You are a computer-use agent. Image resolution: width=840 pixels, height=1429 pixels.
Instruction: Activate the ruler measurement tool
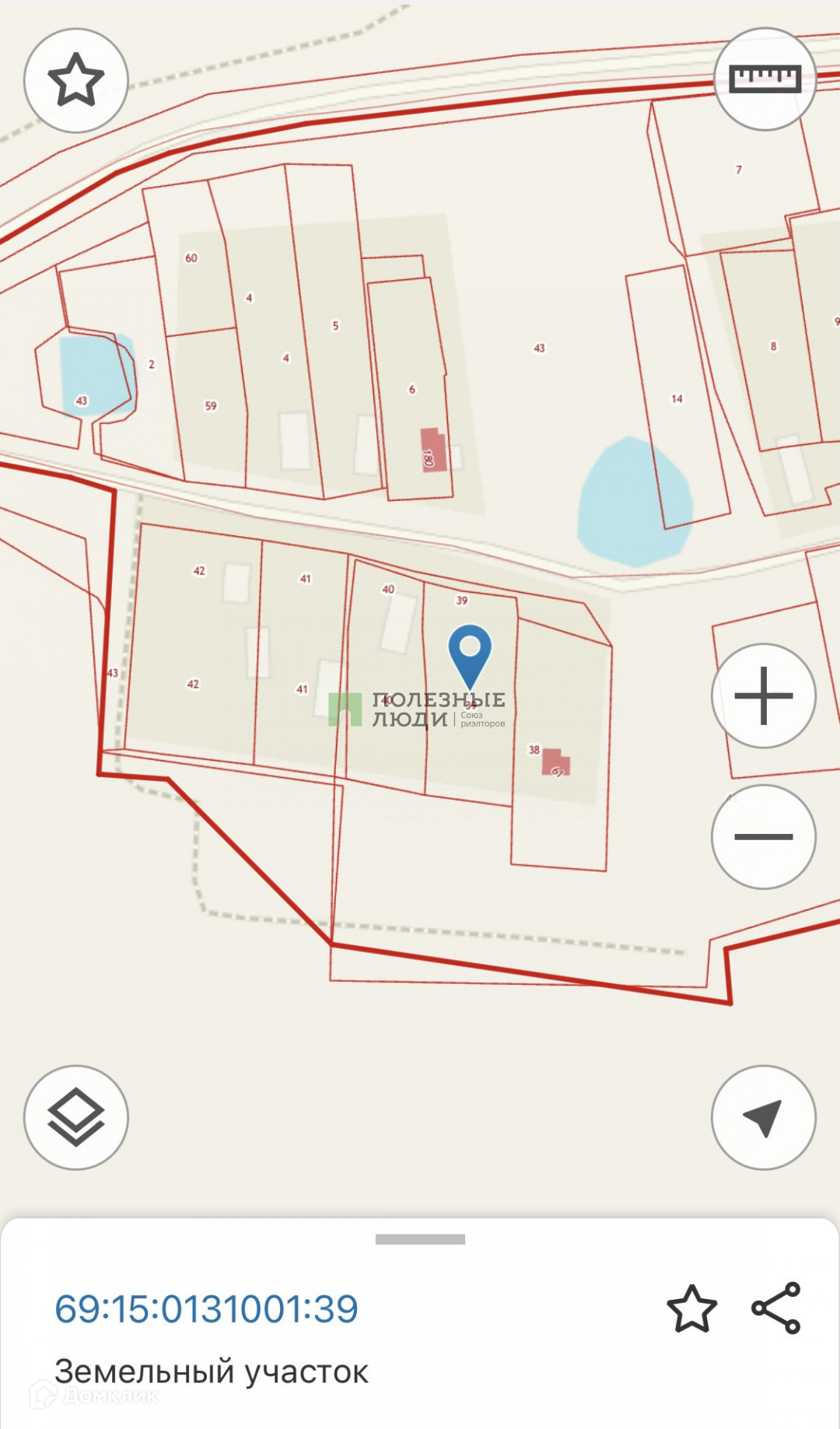tap(765, 79)
